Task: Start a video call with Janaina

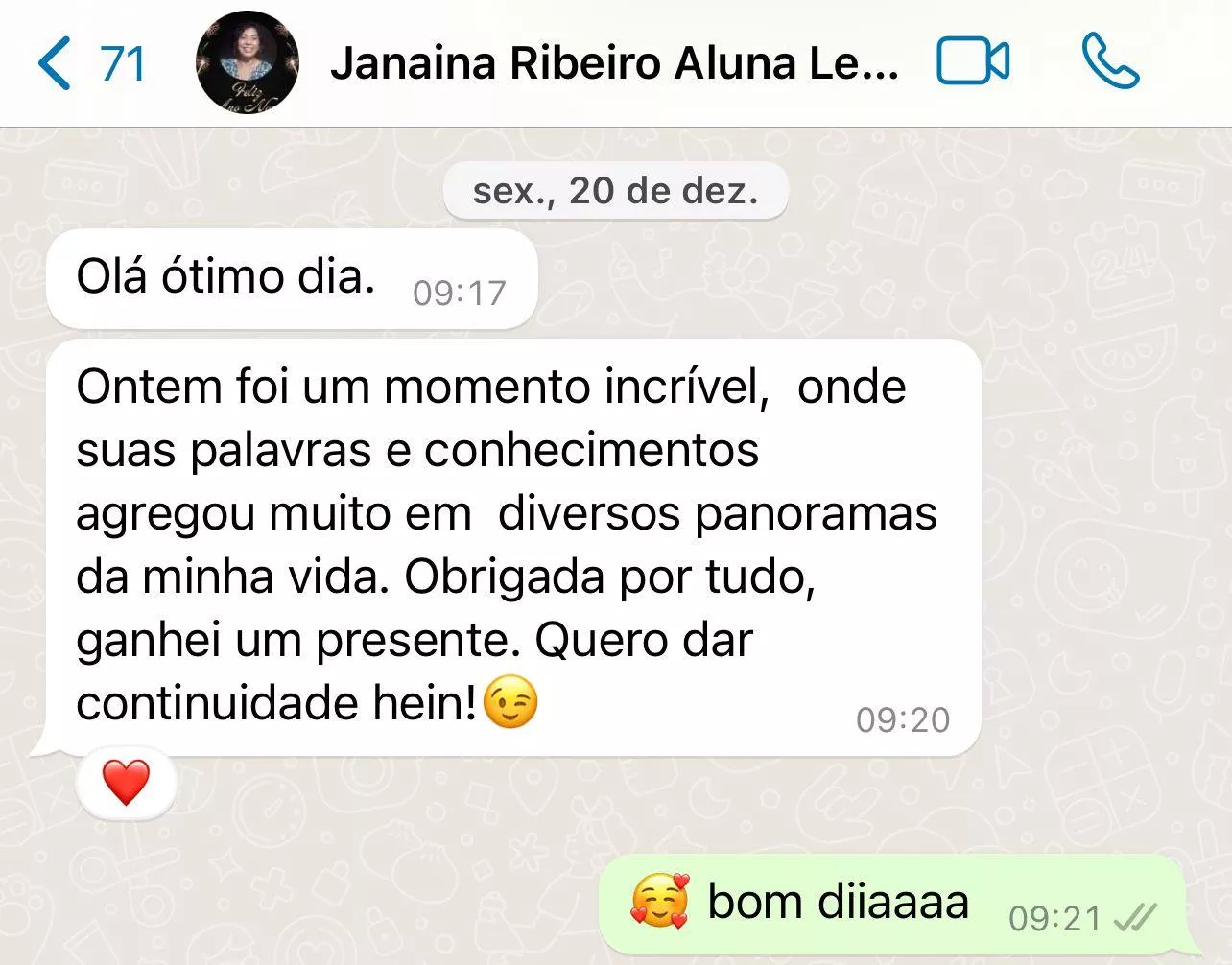Action: click(x=973, y=63)
